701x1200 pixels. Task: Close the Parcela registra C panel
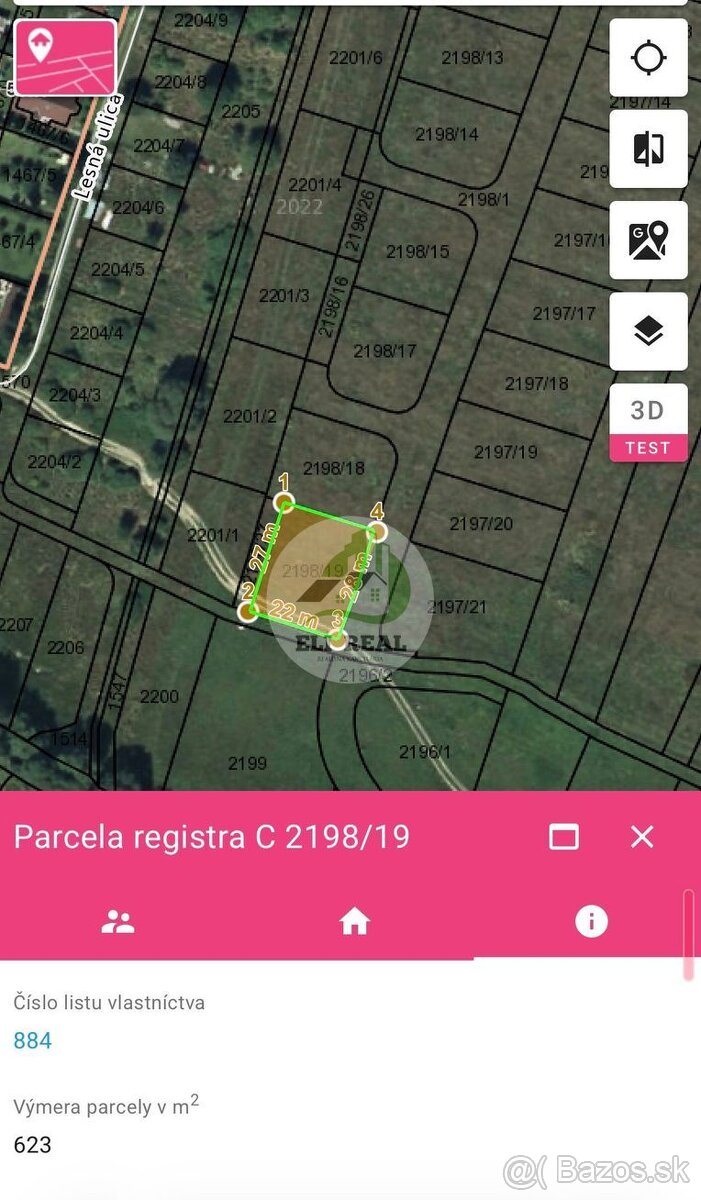click(x=642, y=837)
